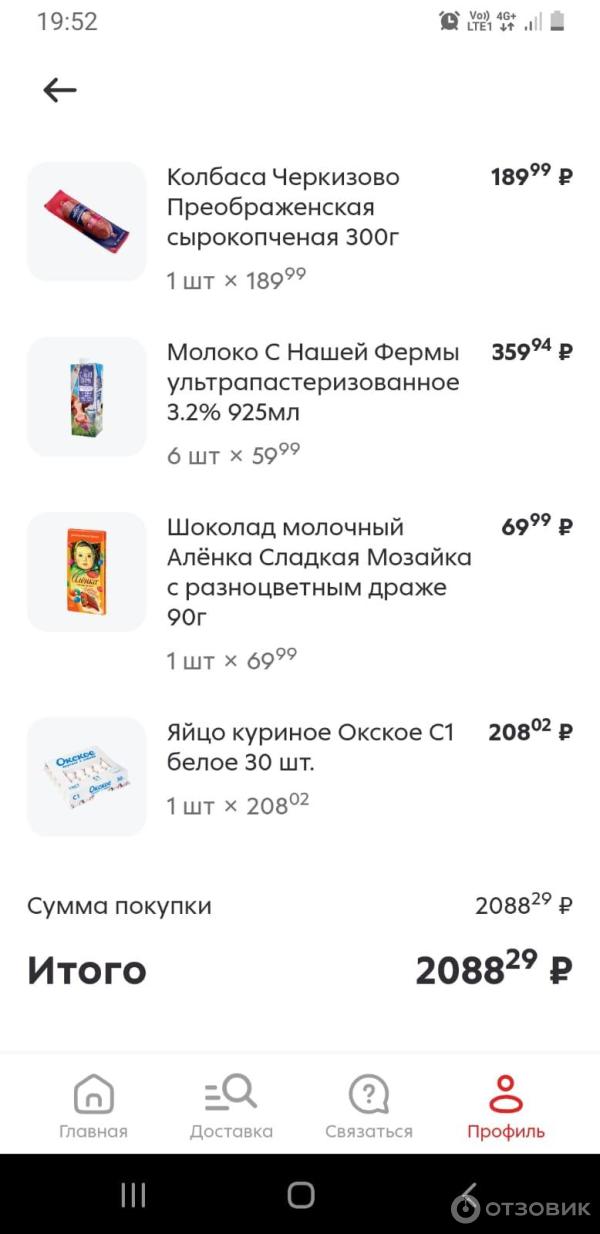Open Яйцо куриное Окское item

310,748
